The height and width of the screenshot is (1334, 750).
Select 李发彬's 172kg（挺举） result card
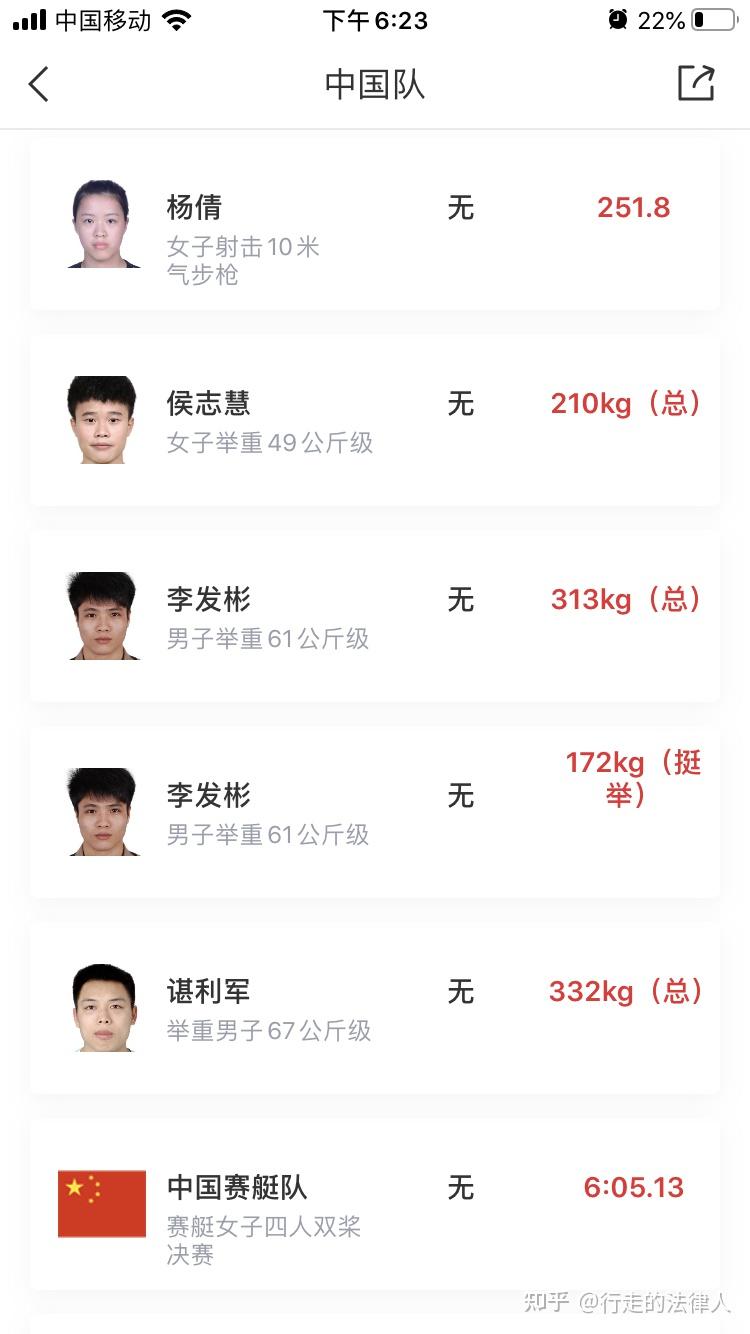(x=375, y=812)
